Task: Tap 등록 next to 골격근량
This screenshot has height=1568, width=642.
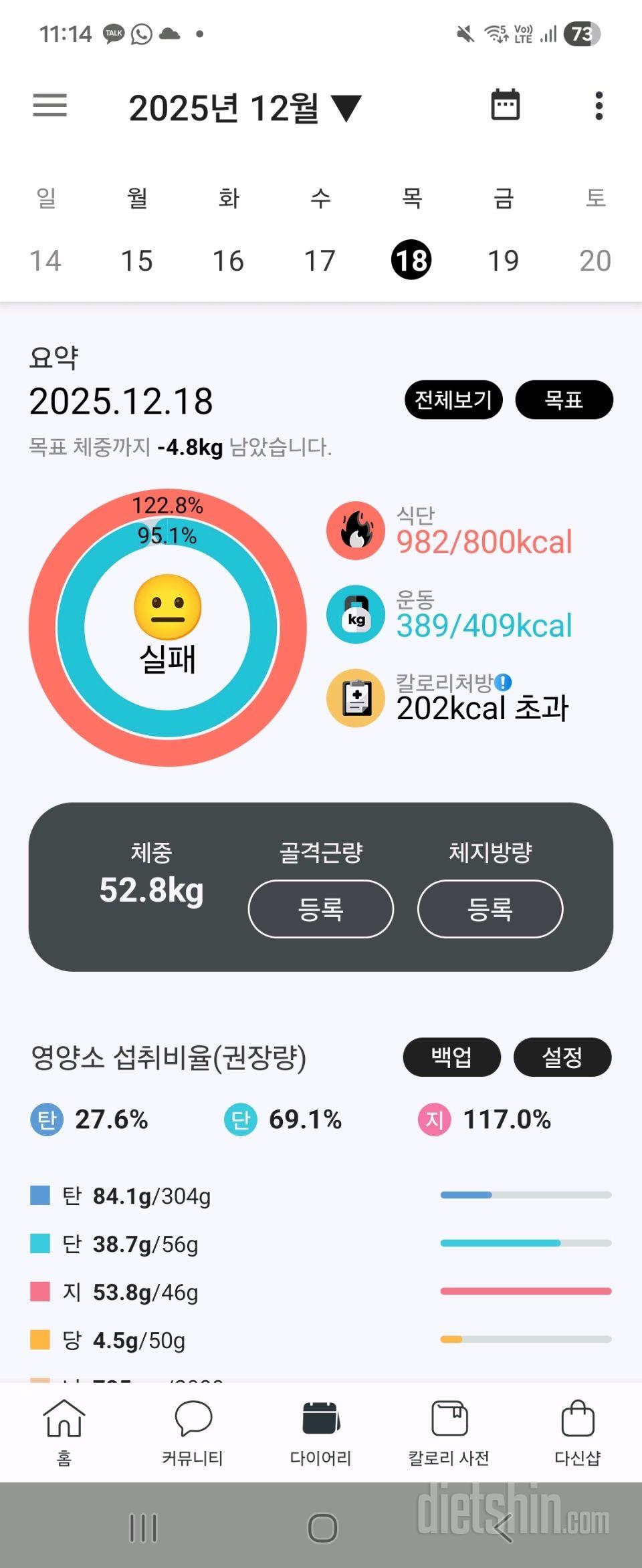Action: [321, 909]
